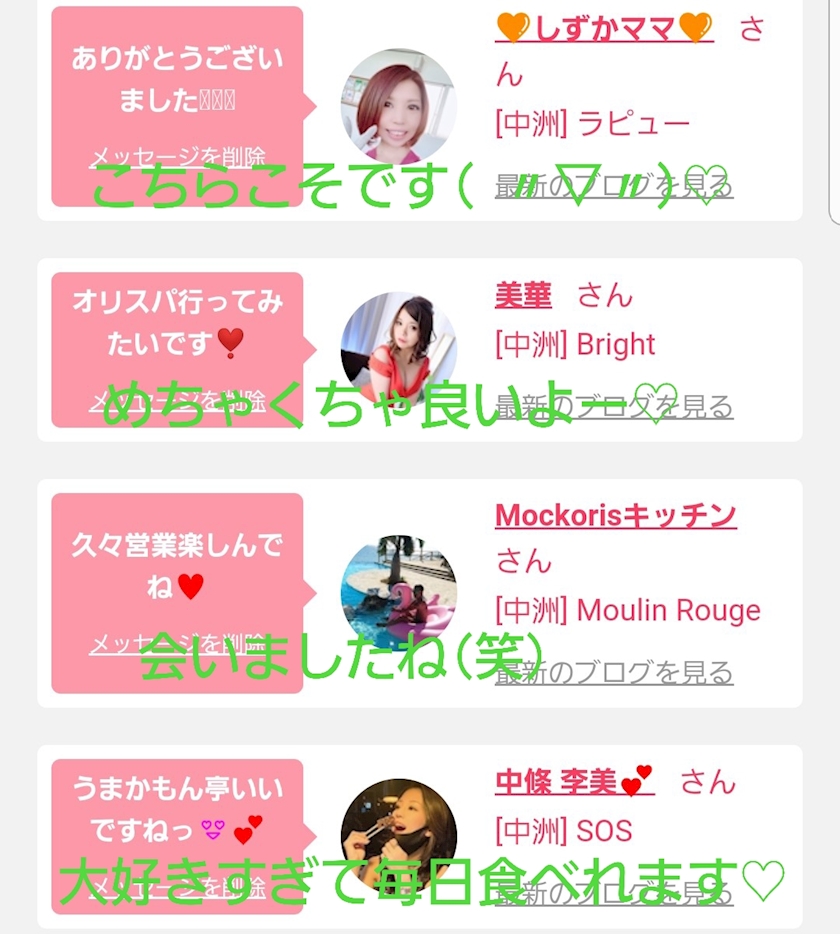Tap 中條 李美's profile photo
Screen dimensions: 840x934
pyautogui.click(x=399, y=836)
